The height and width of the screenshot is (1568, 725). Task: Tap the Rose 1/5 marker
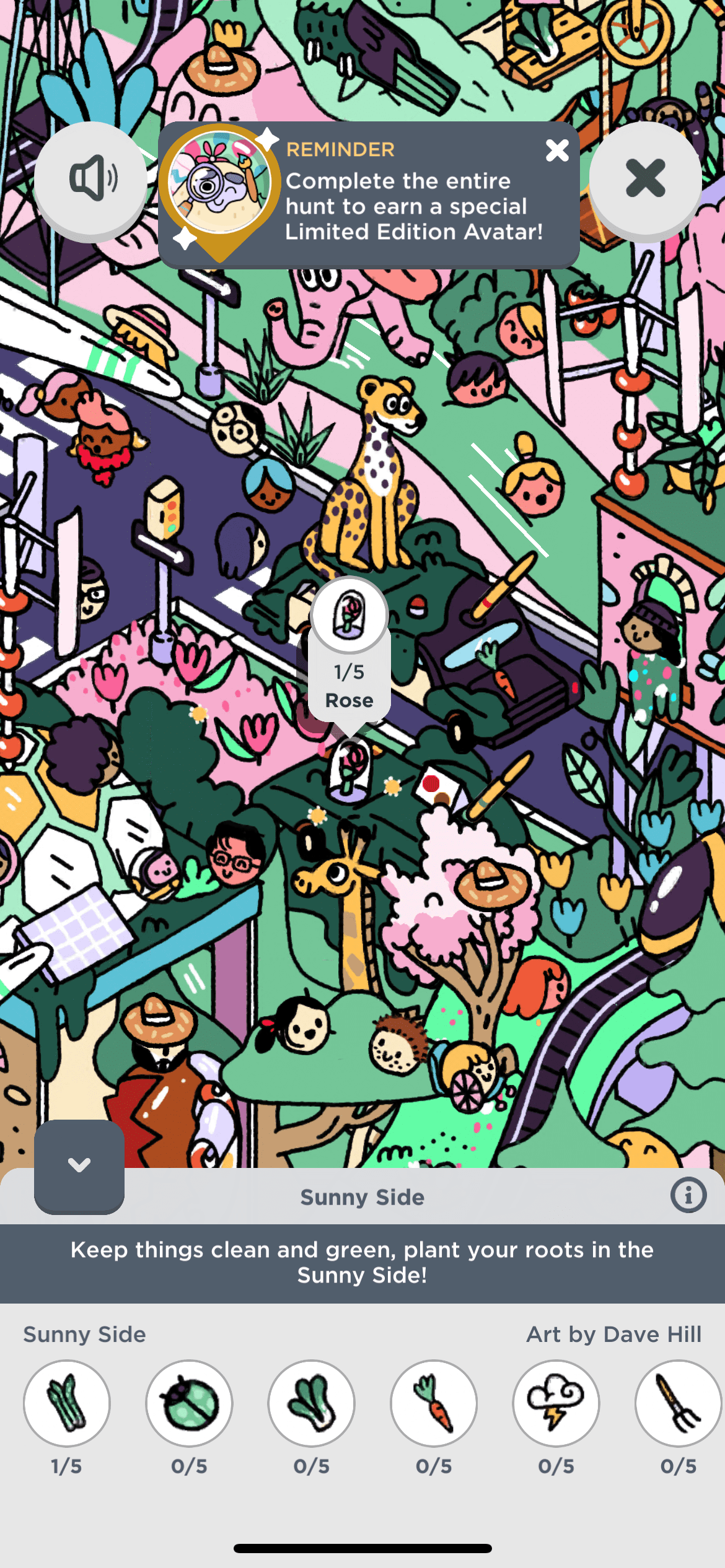349,650
